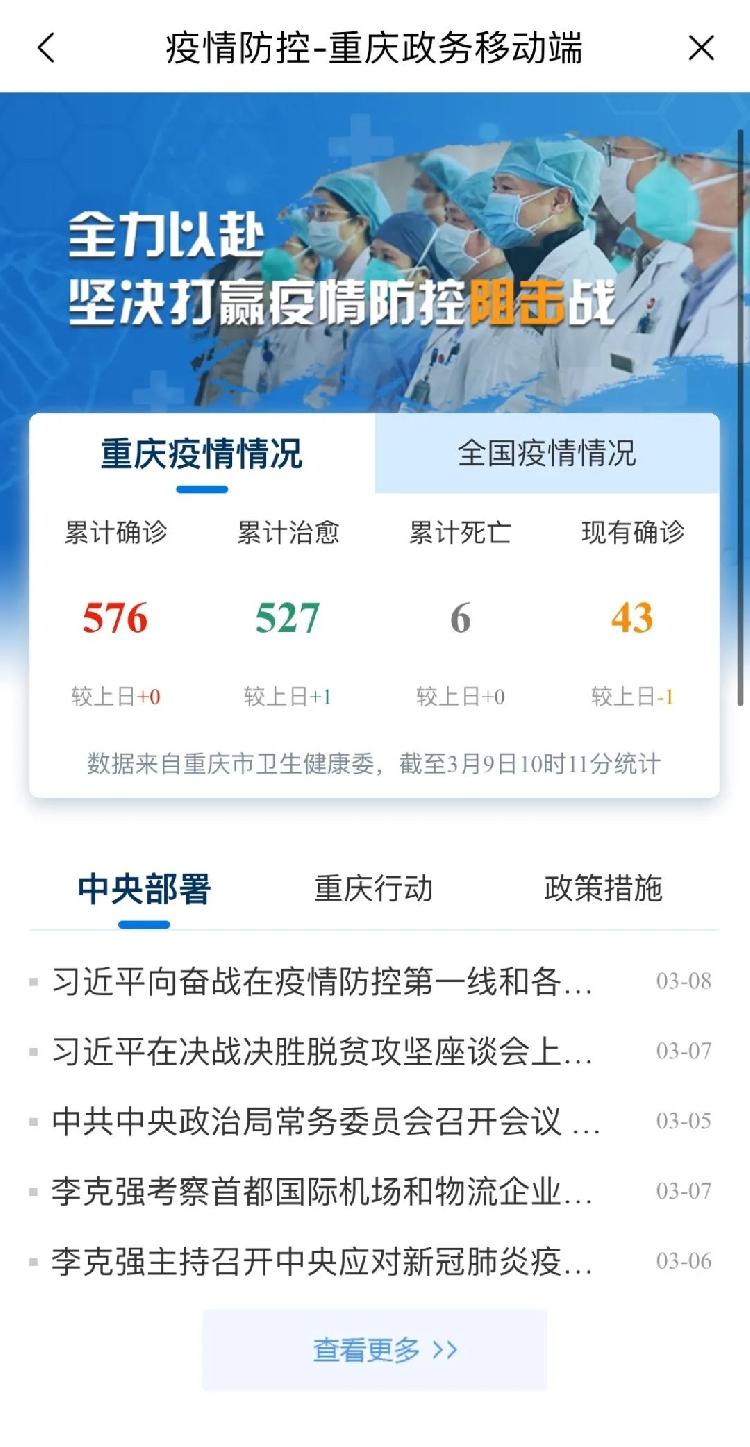Viewport: 750px width, 1447px height.
Task: Select the 中央部署 news tab
Action: coord(144,888)
